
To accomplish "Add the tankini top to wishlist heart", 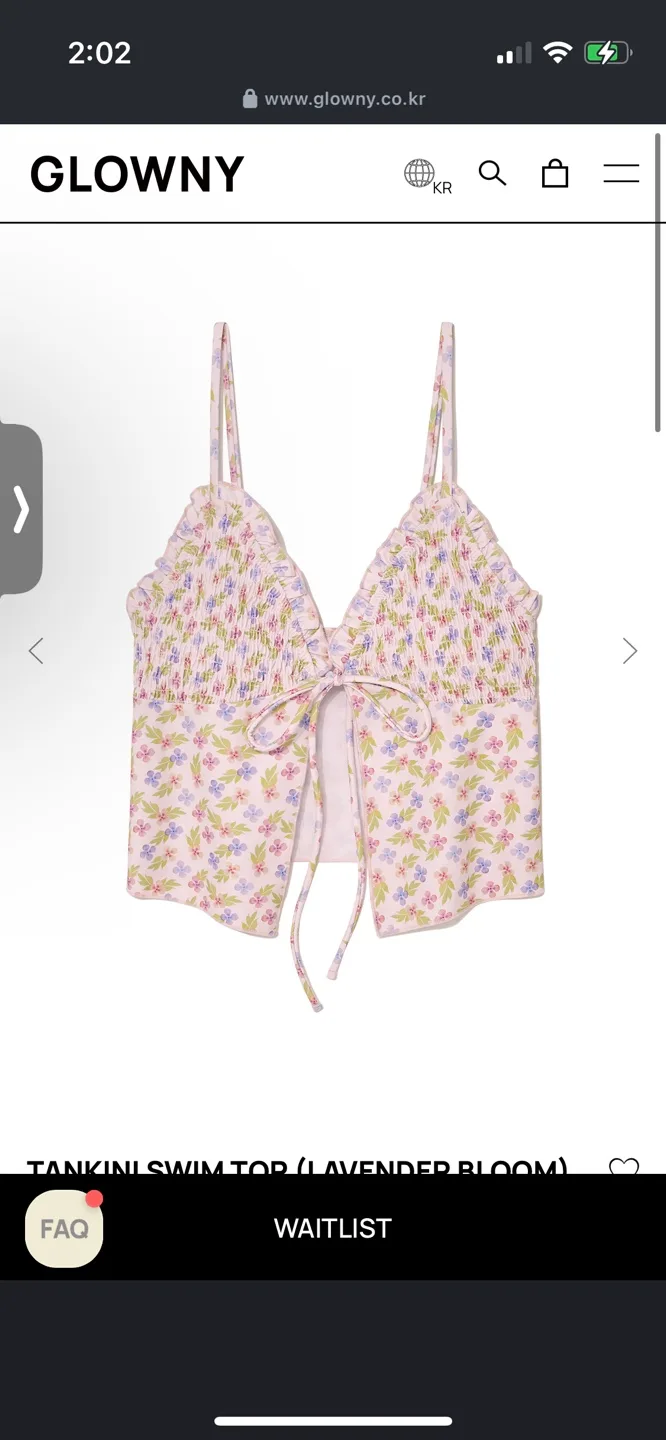I will (623, 1166).
